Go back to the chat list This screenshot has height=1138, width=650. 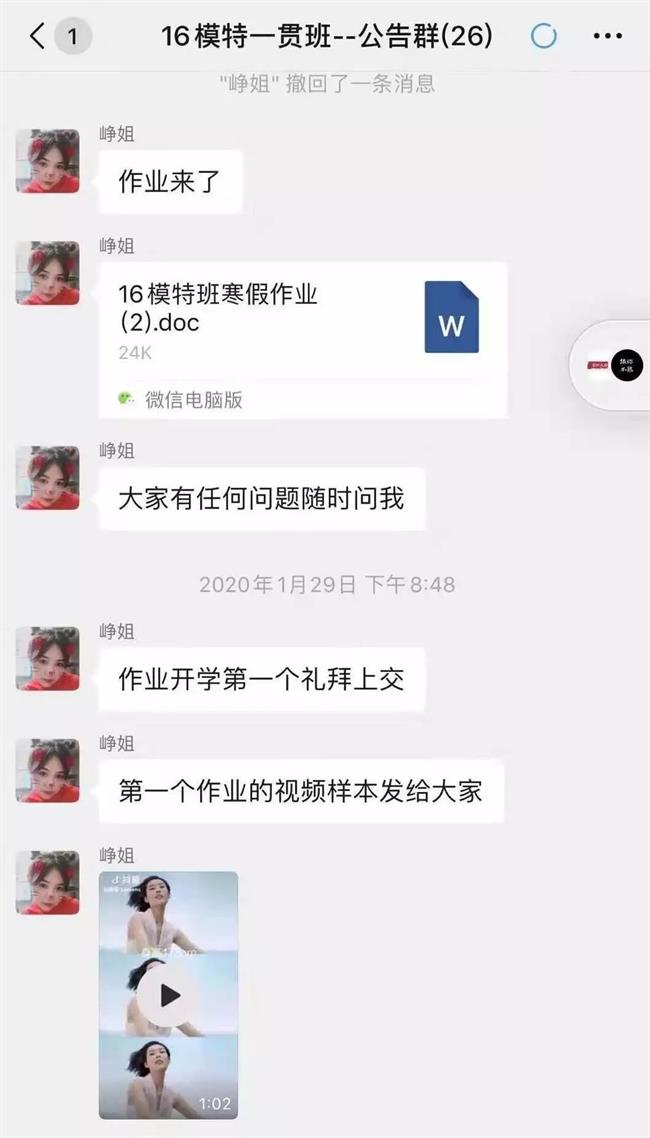(x=38, y=37)
